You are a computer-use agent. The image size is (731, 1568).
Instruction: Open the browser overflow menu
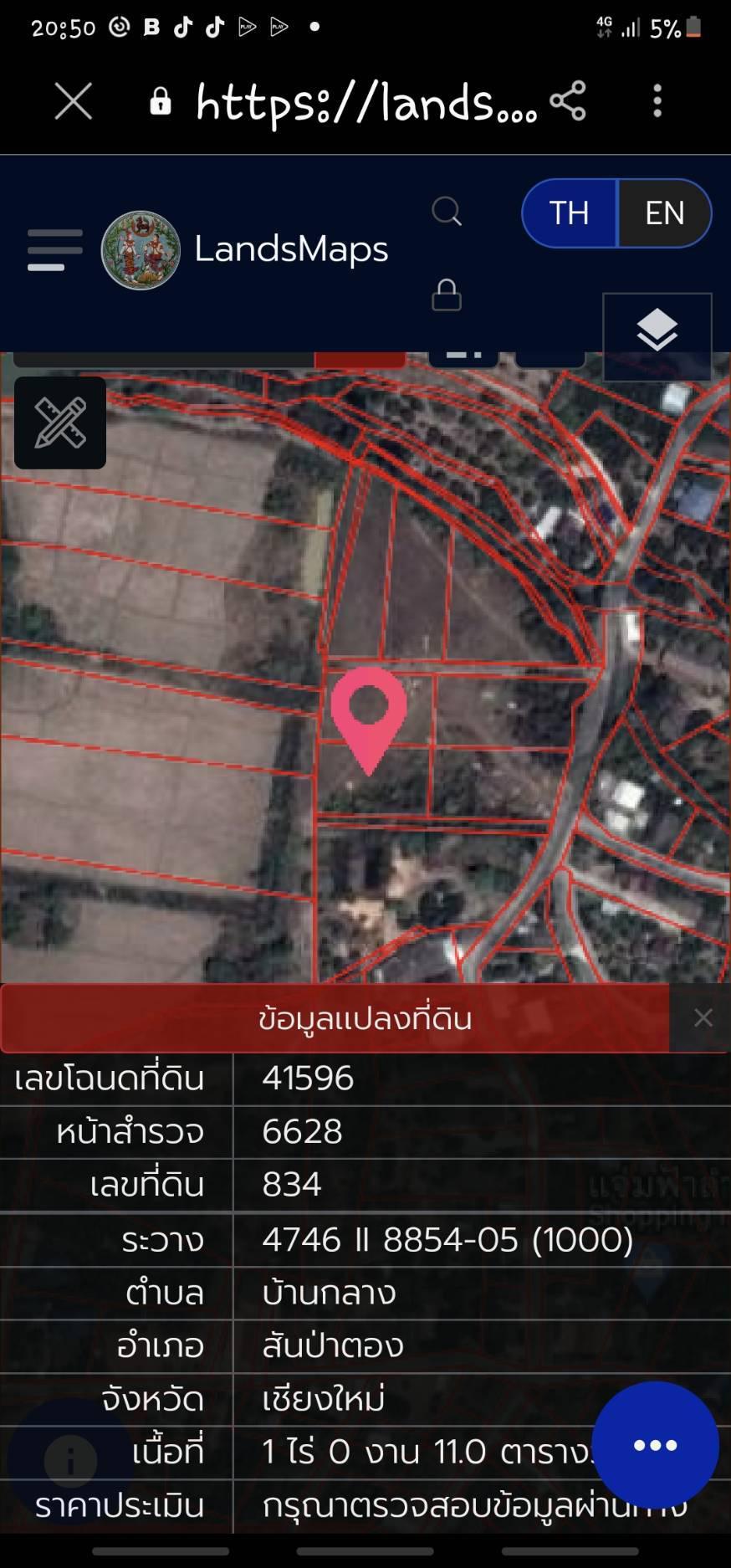tap(657, 101)
